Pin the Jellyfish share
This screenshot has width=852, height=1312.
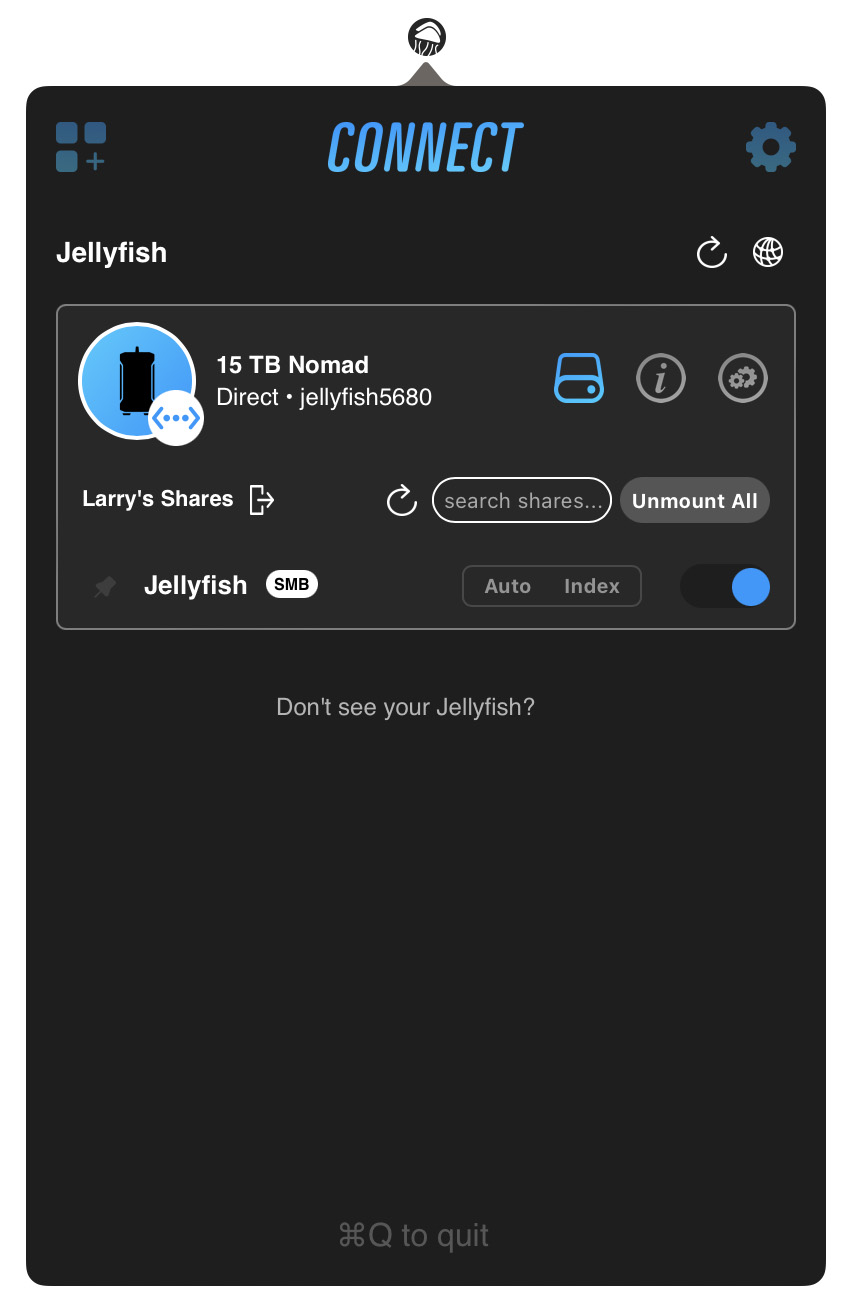[x=105, y=586]
